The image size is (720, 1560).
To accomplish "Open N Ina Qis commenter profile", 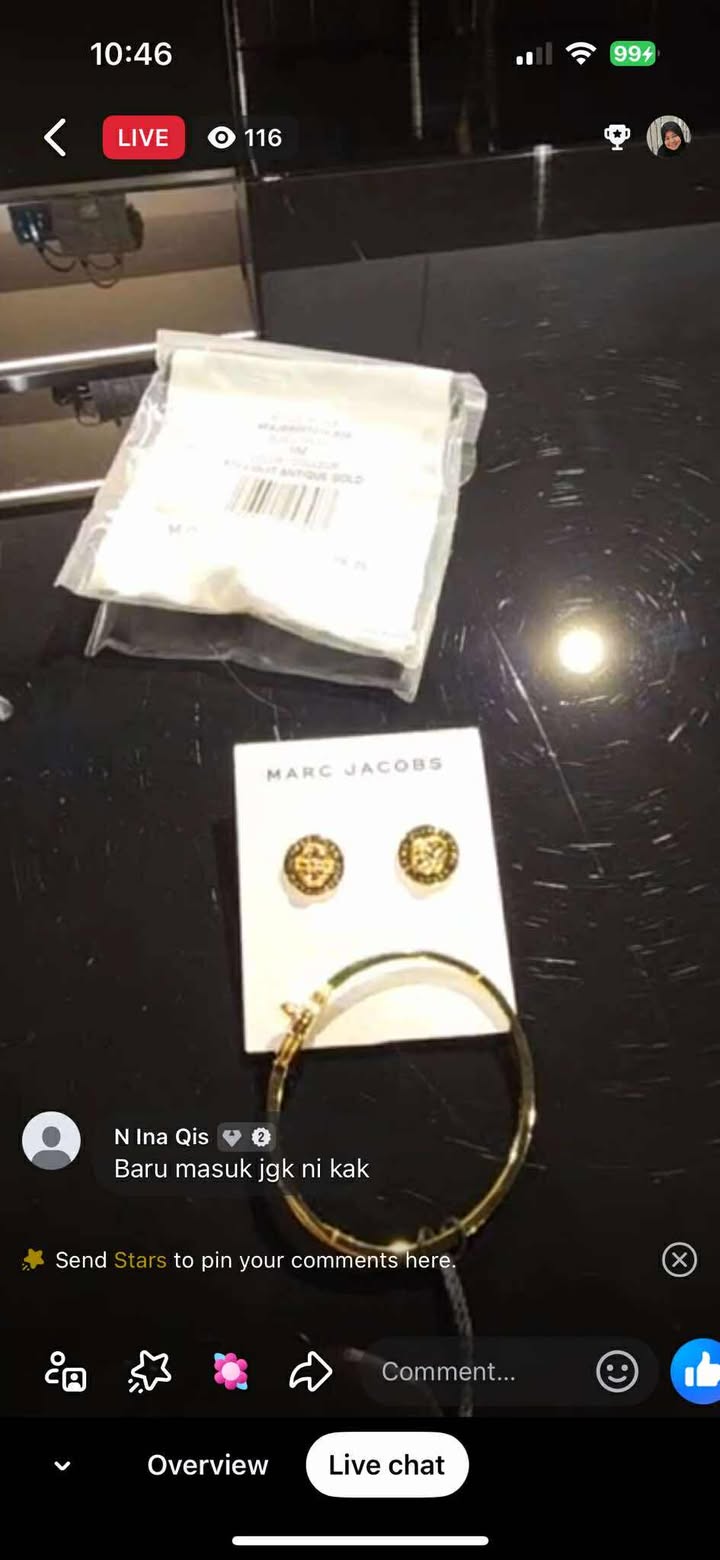I will click(x=51, y=1140).
